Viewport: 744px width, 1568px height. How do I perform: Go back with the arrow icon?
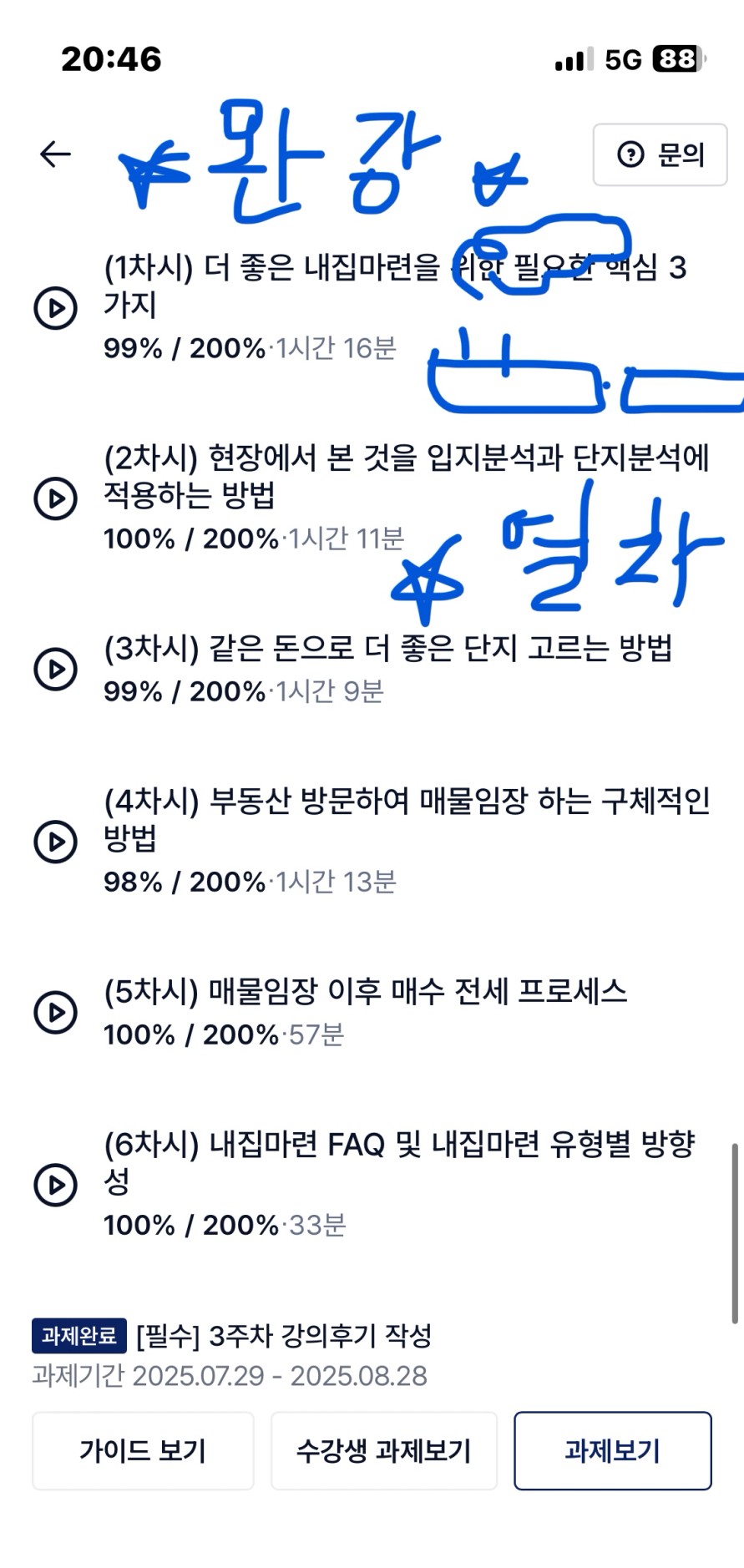coord(56,154)
